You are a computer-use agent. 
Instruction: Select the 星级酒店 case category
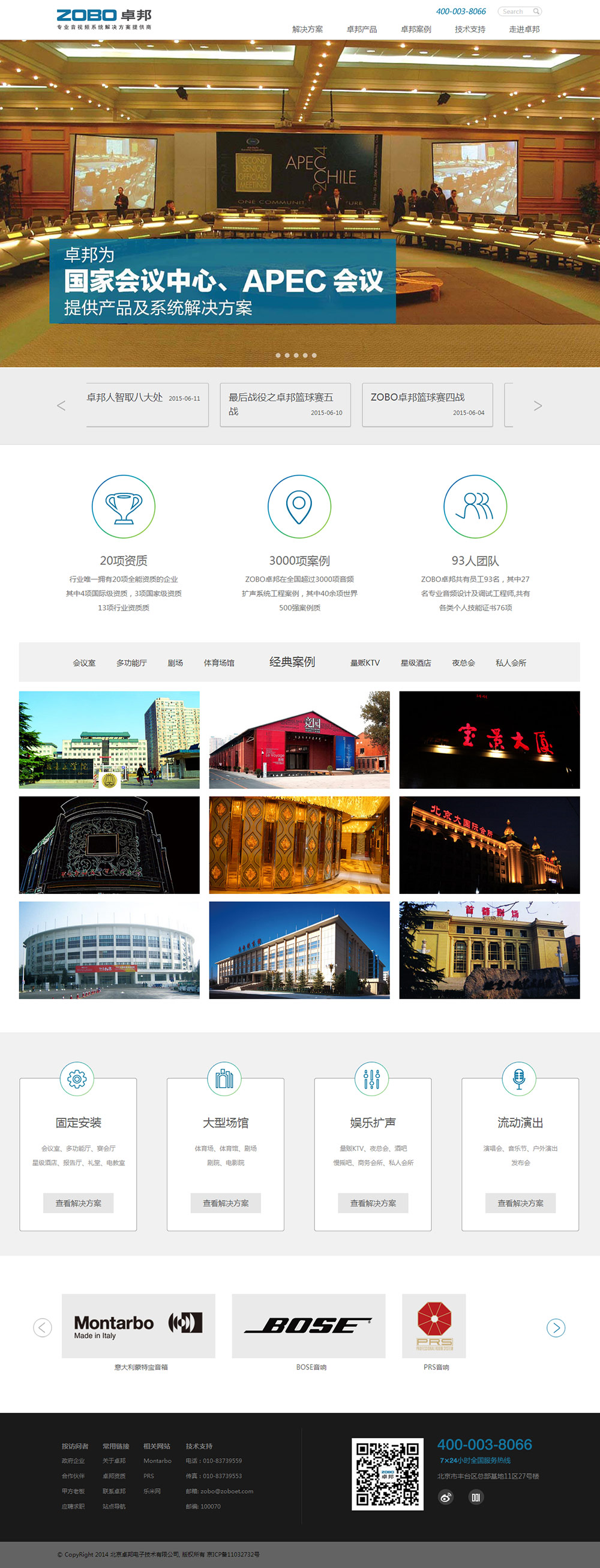(x=416, y=663)
